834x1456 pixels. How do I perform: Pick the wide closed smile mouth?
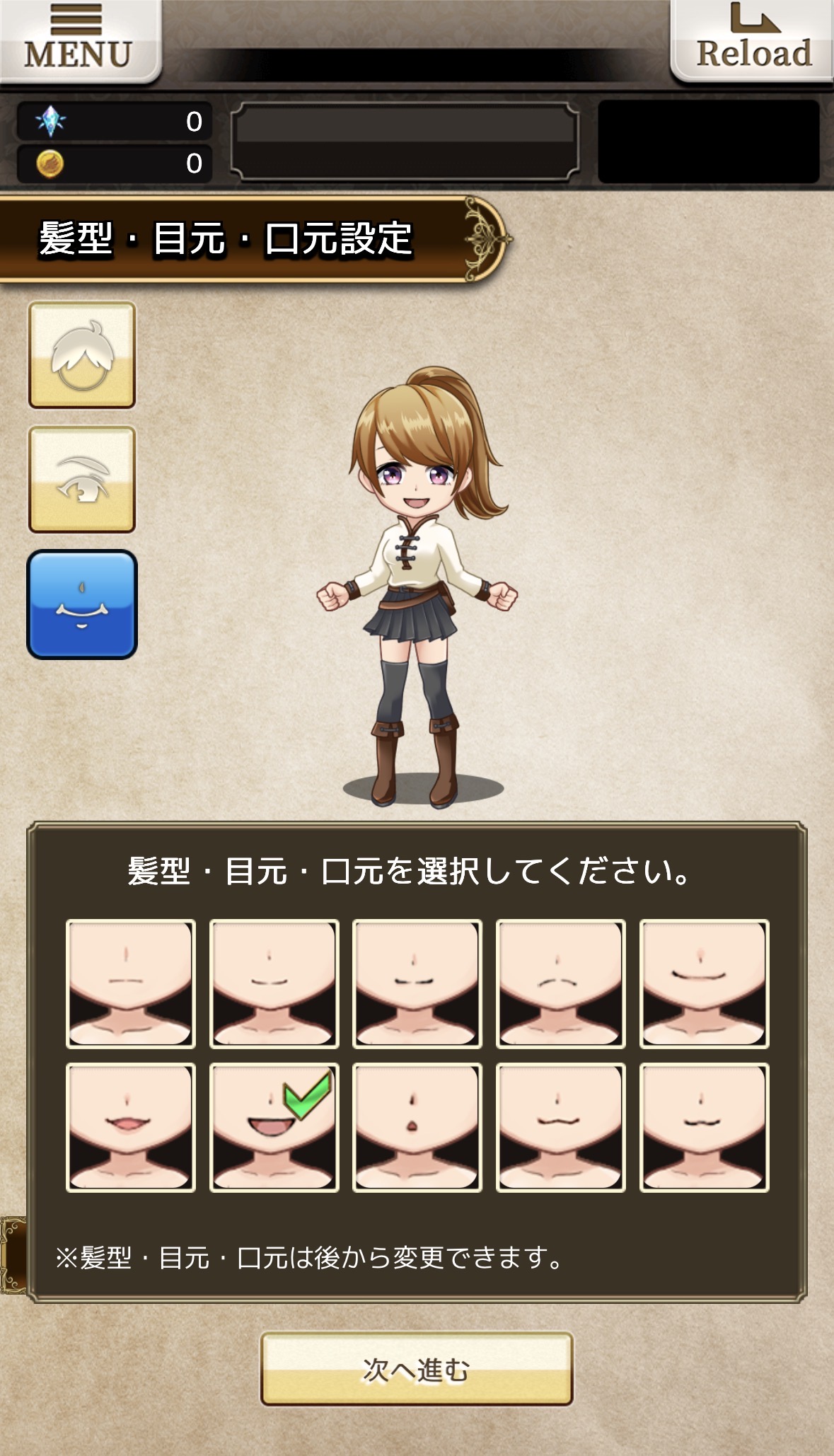704,983
